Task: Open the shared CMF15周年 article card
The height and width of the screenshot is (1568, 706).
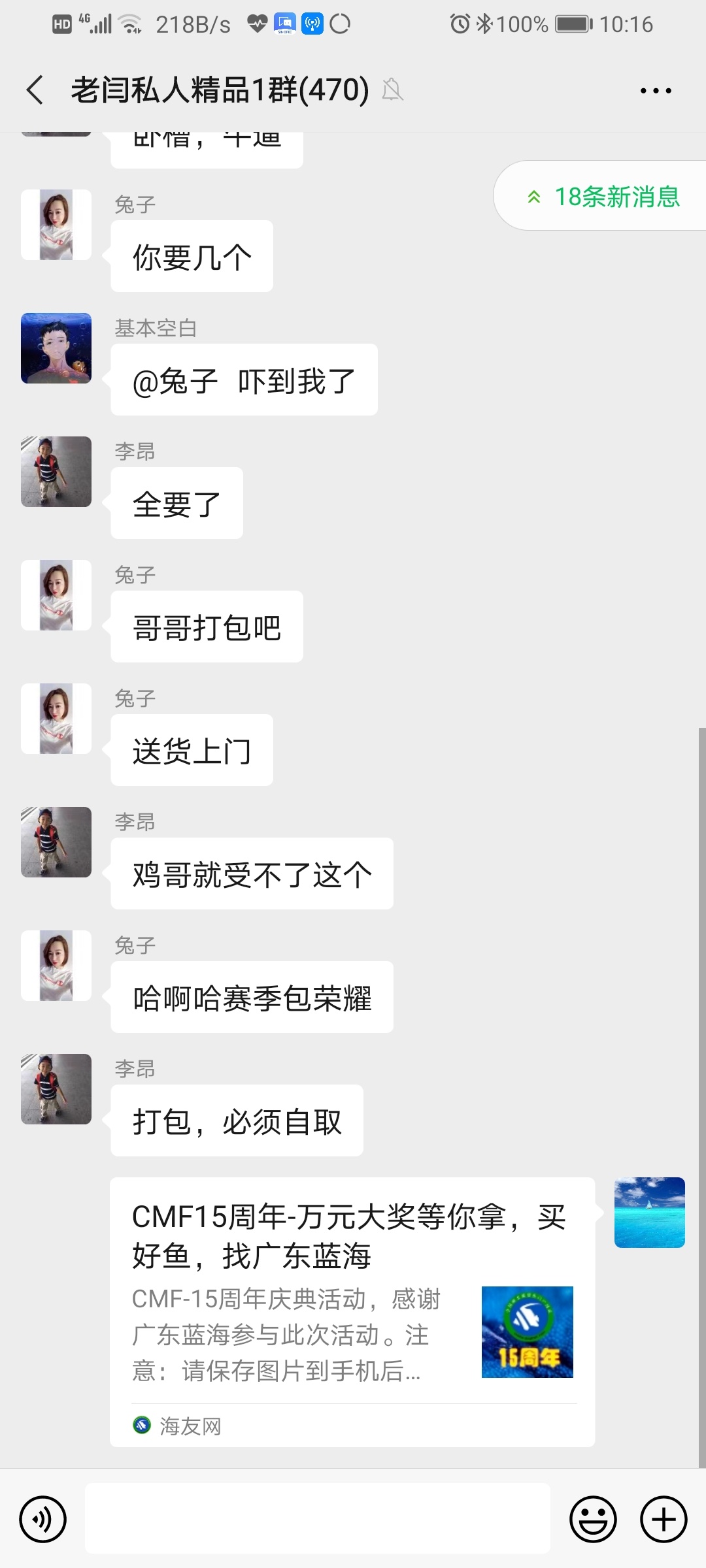Action: [352, 1311]
